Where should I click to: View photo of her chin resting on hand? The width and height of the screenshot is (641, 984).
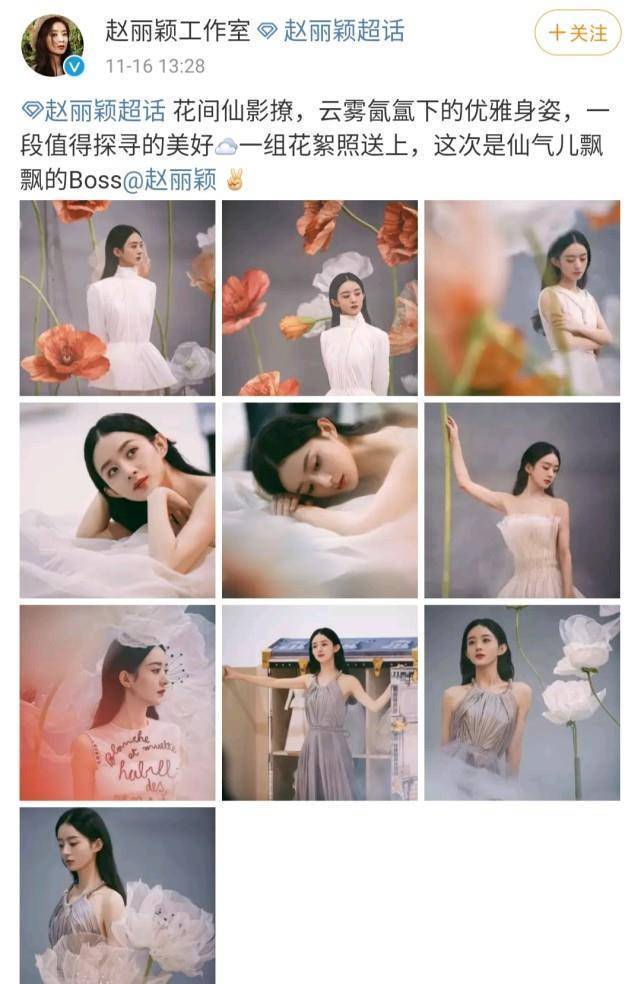point(117,500)
